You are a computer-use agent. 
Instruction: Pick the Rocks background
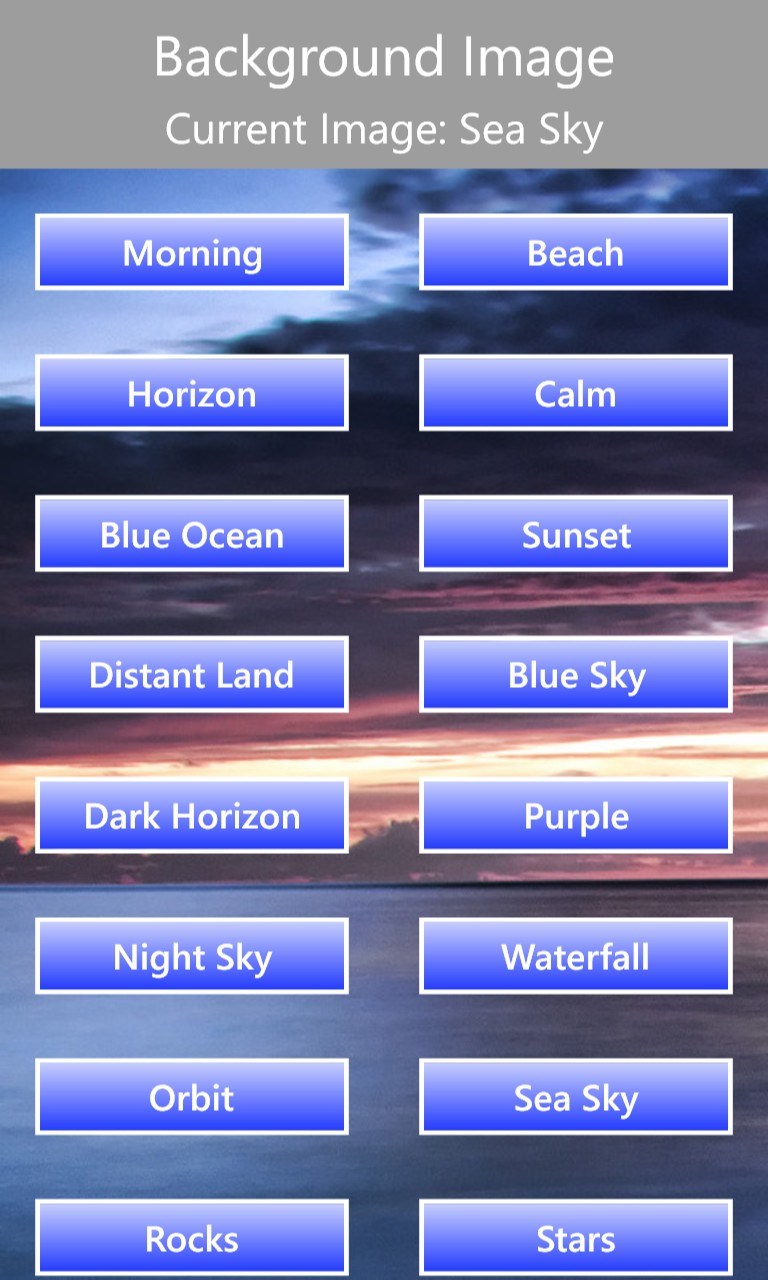tap(192, 1238)
